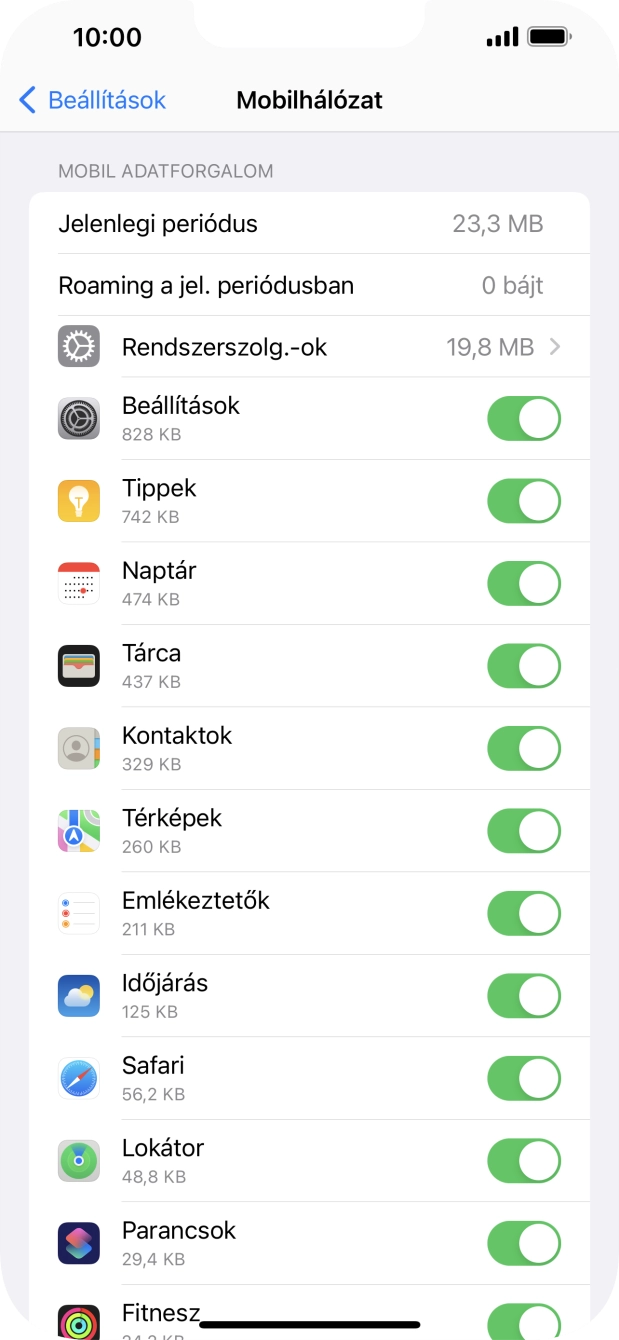Go back to Beállítások
Image resolution: width=619 pixels, height=1340 pixels.
tap(92, 100)
